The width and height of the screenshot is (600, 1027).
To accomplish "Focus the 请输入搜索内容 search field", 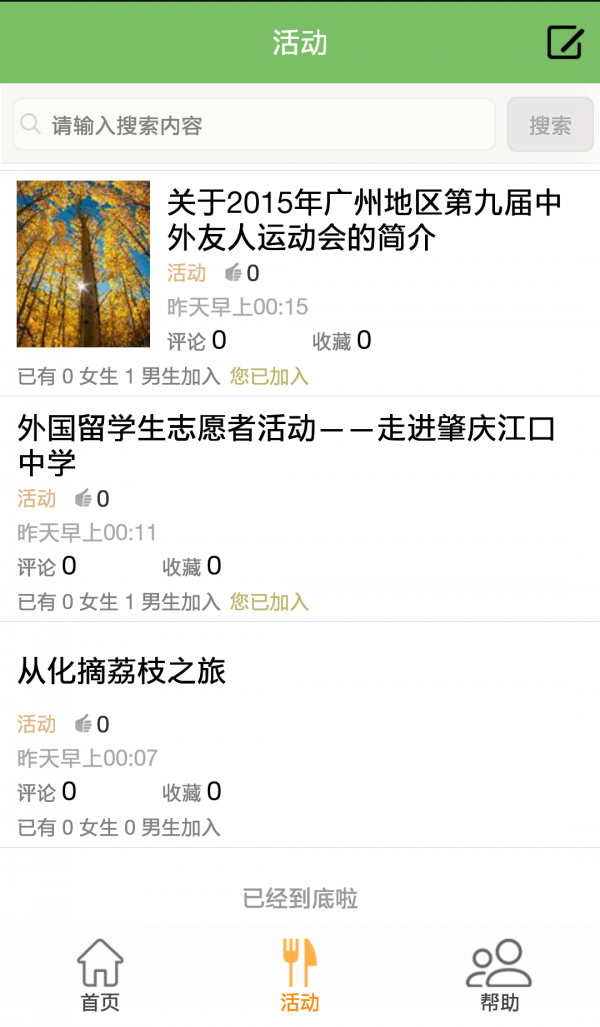I will click(x=254, y=124).
